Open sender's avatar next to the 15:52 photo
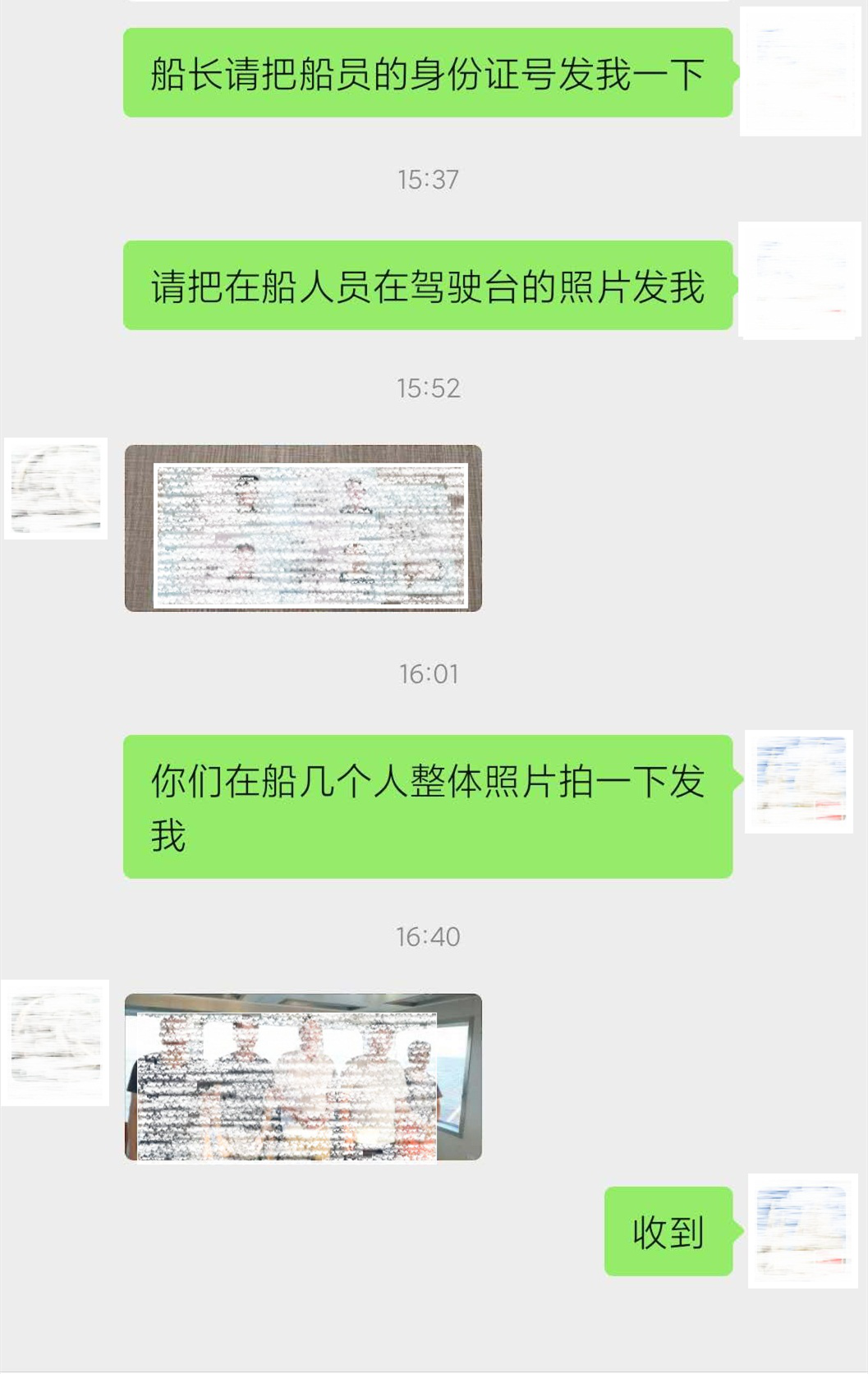The image size is (868, 1374). pos(56,489)
